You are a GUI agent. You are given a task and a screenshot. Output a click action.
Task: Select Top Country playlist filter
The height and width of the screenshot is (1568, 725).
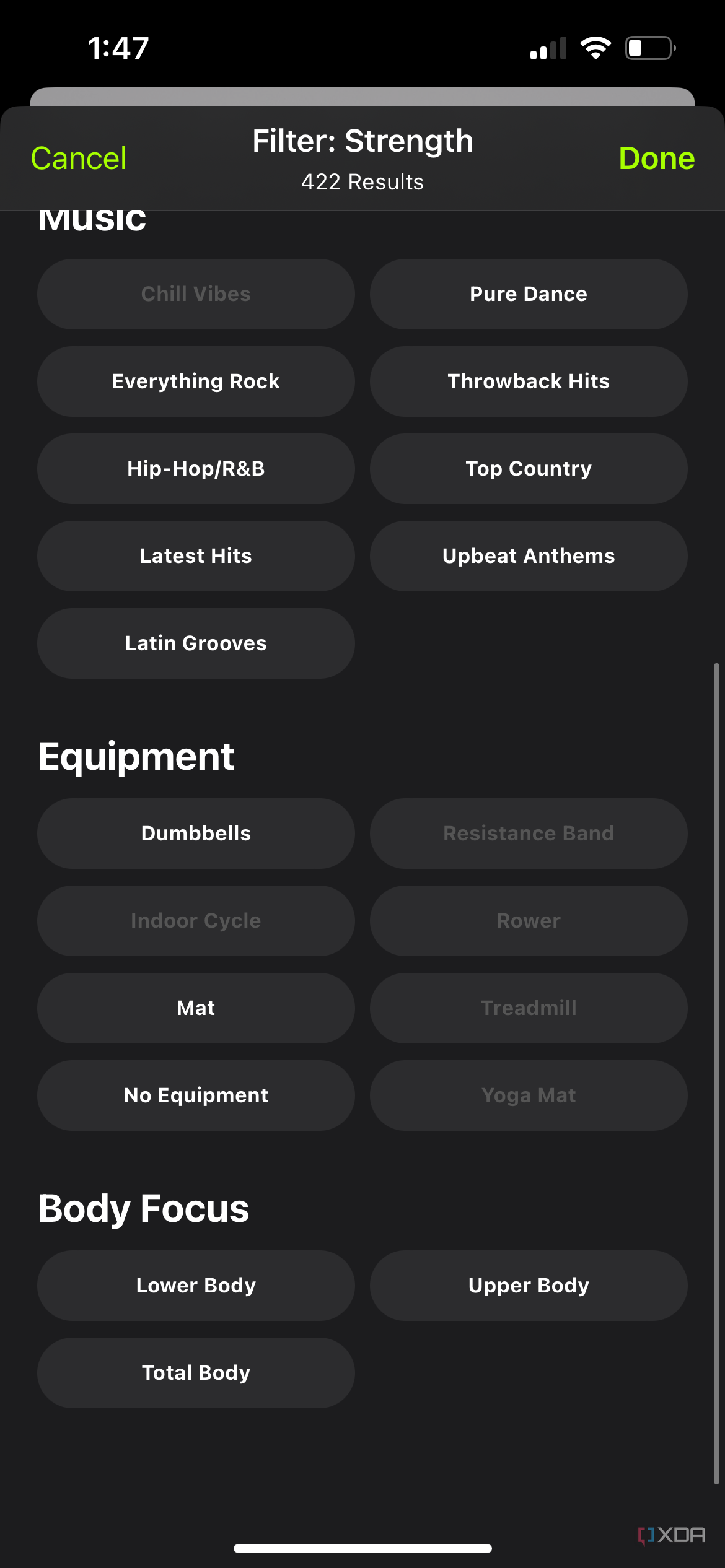coord(529,469)
